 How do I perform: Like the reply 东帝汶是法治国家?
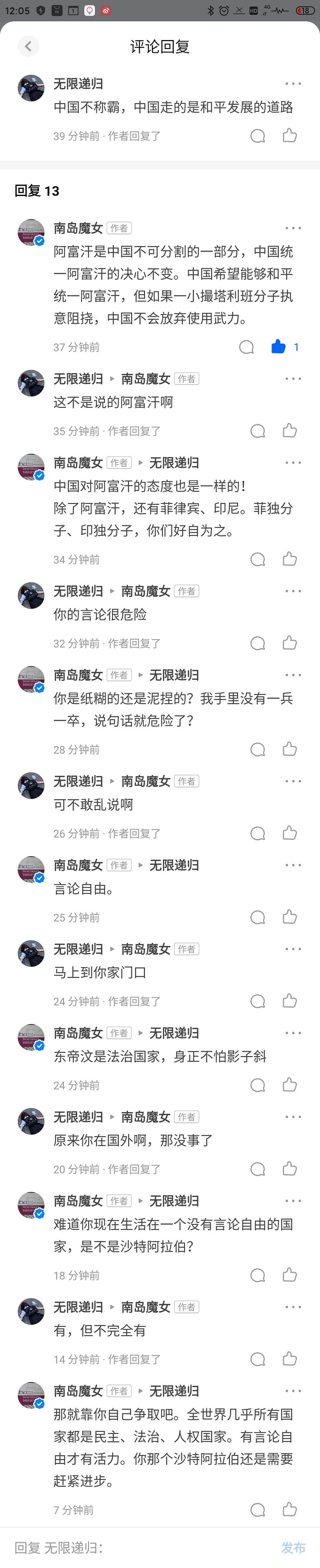[x=290, y=1085]
